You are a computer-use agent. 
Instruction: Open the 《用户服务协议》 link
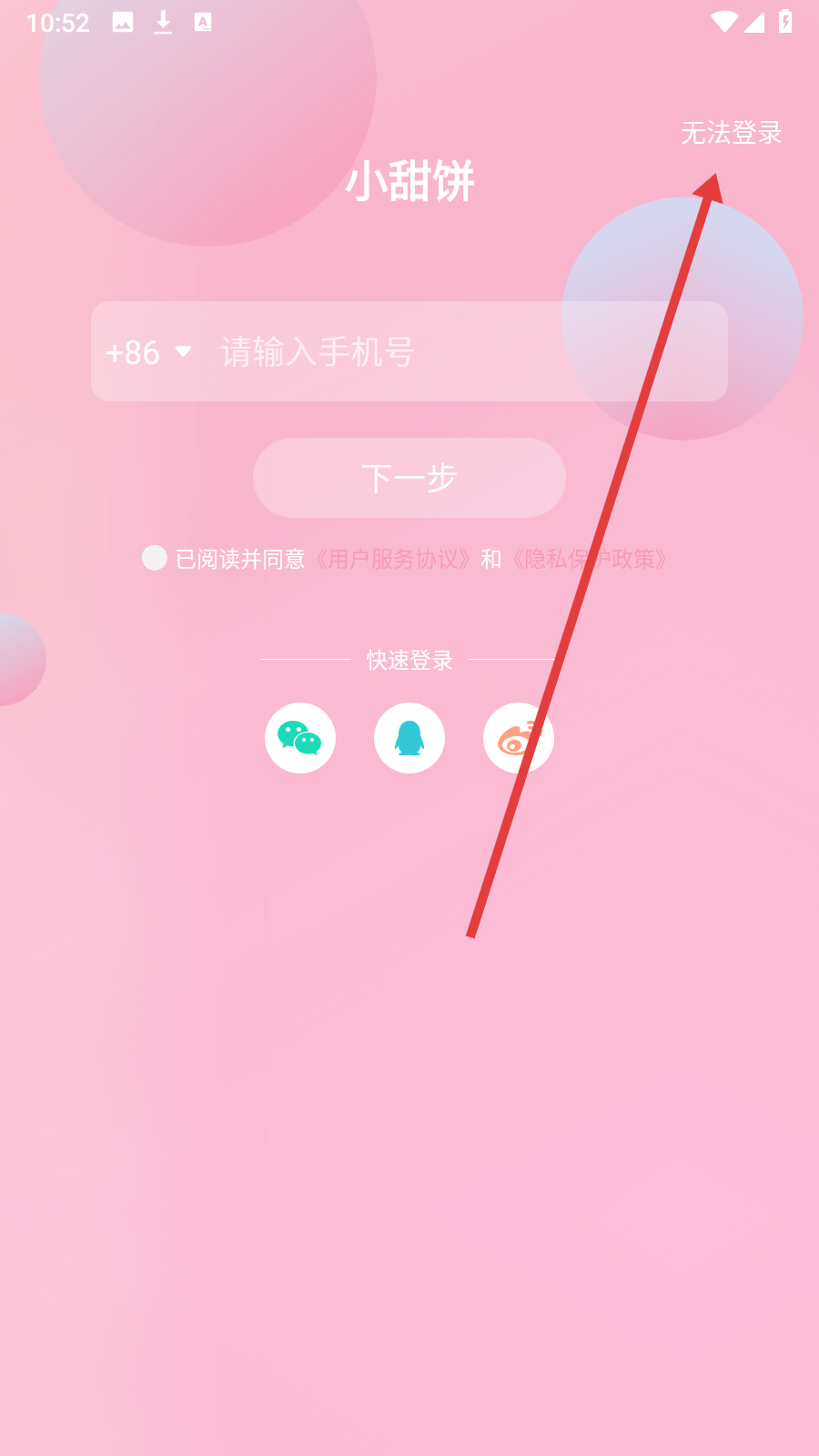pyautogui.click(x=393, y=559)
